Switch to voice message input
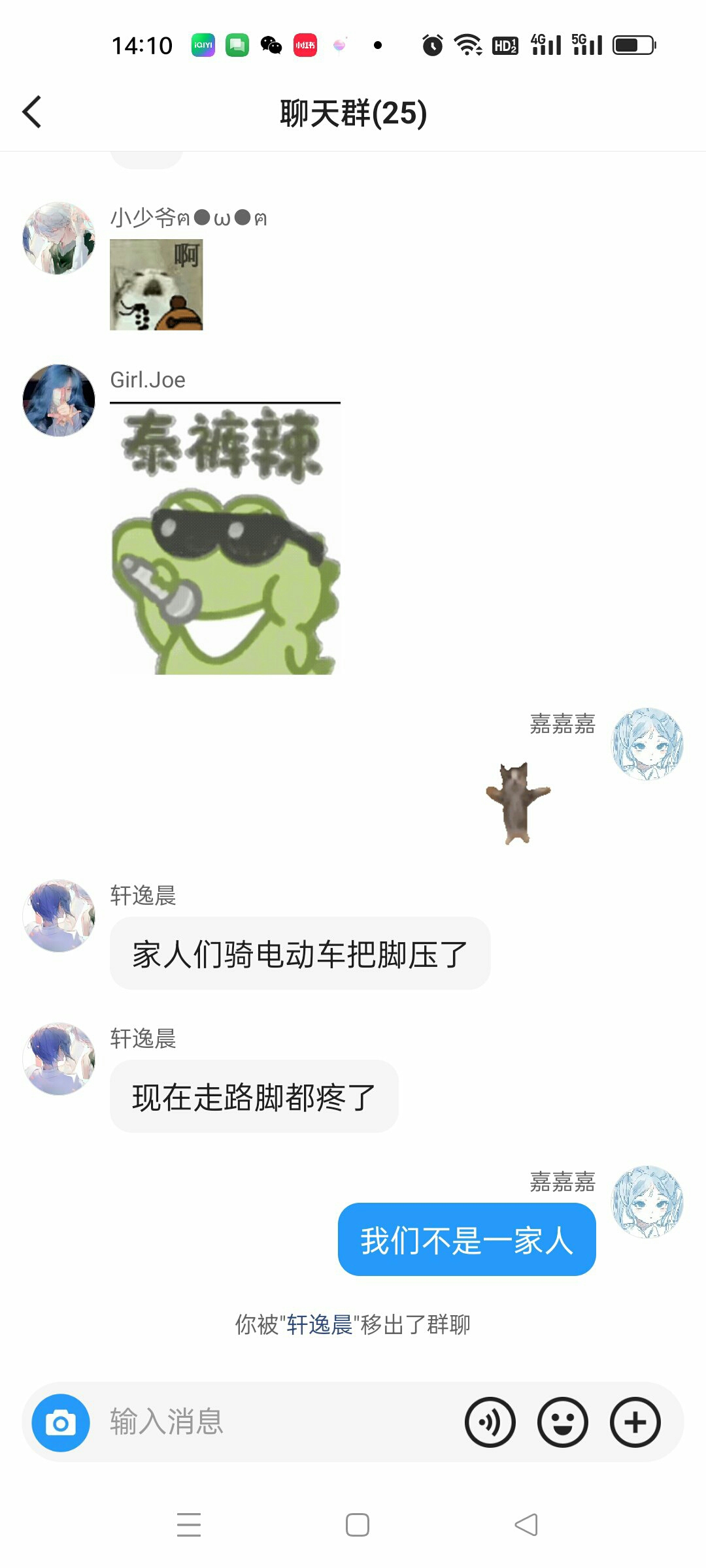 click(x=490, y=1422)
